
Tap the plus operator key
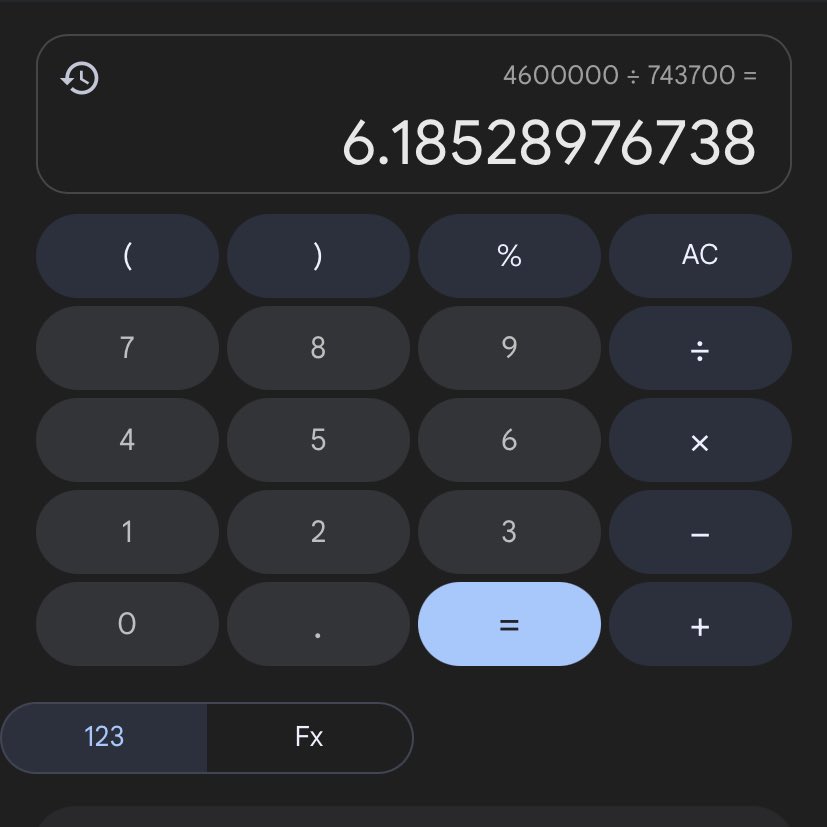click(699, 625)
